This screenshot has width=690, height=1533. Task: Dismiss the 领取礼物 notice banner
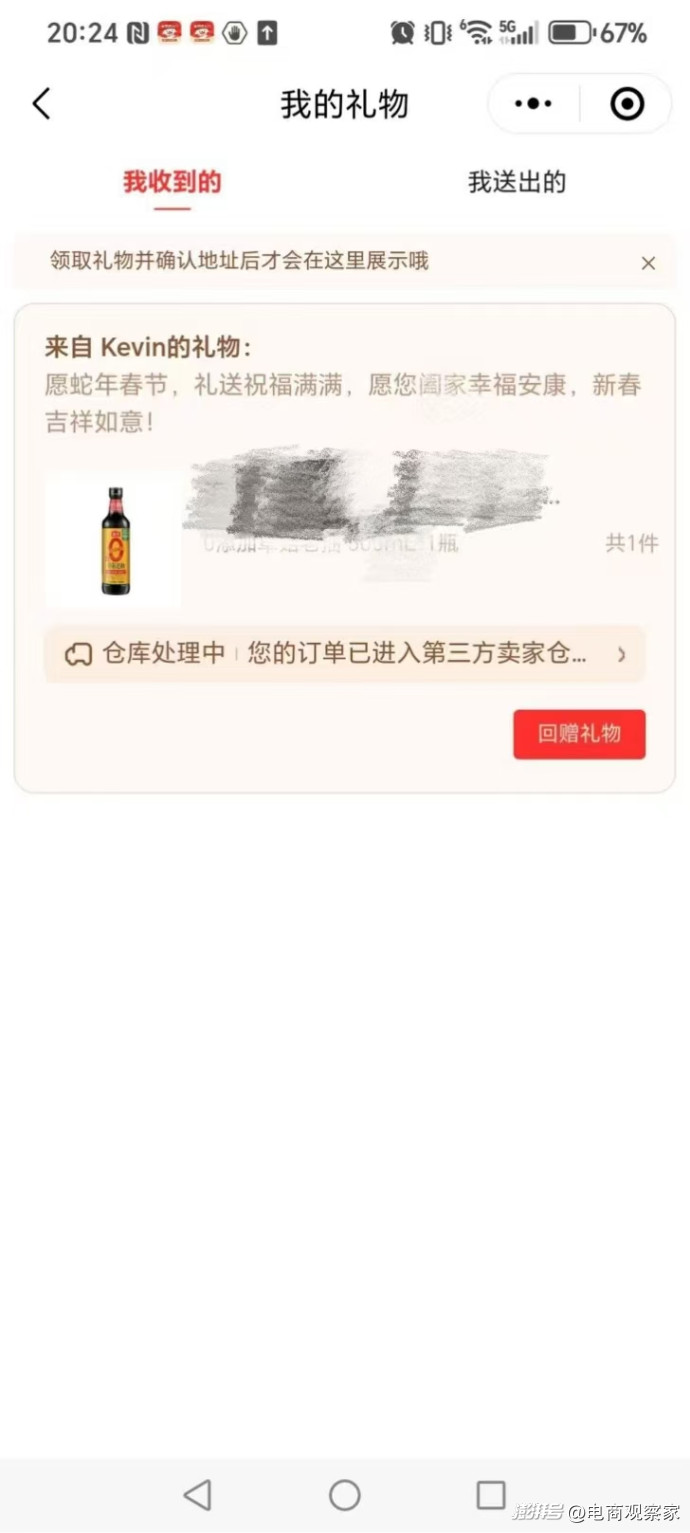pos(648,263)
